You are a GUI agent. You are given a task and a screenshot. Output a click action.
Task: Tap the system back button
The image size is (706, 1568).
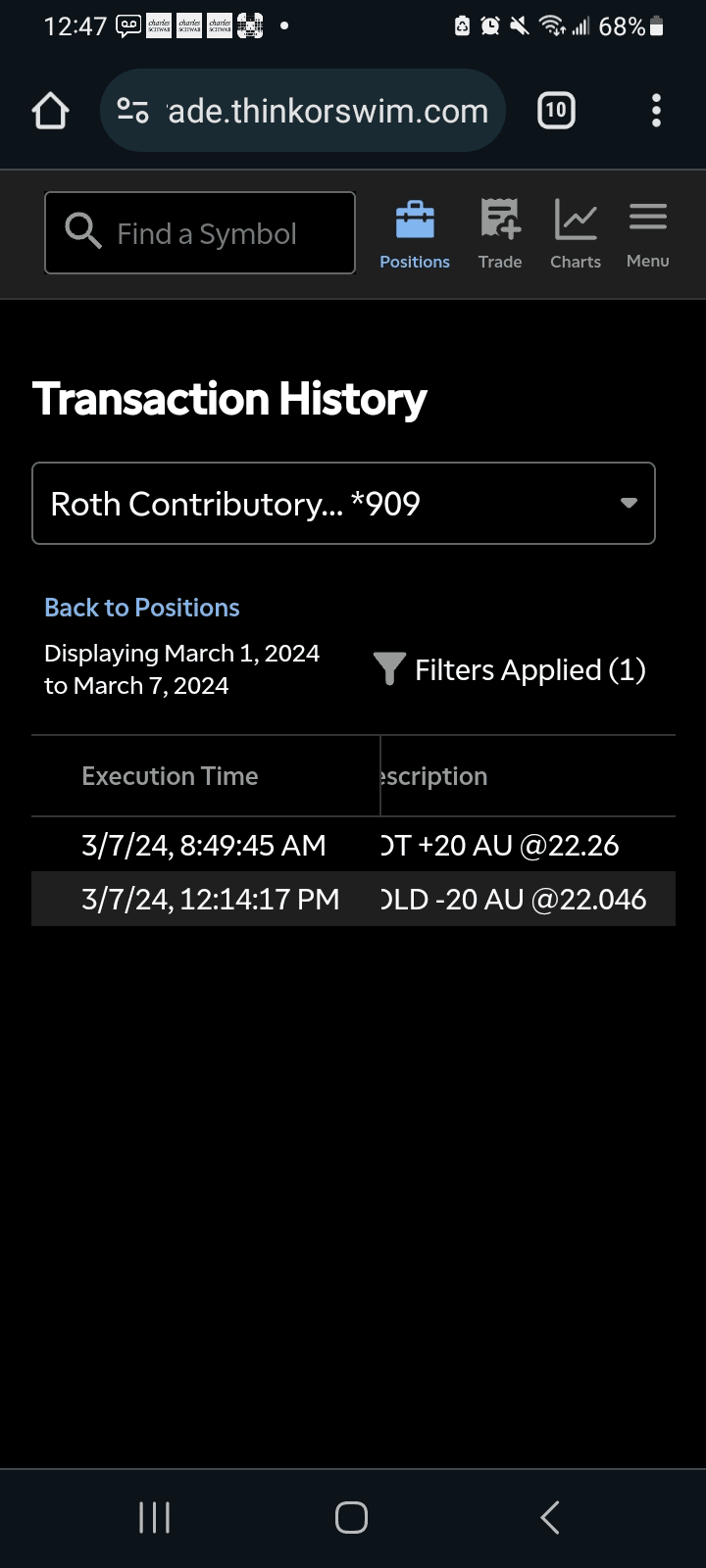550,1517
